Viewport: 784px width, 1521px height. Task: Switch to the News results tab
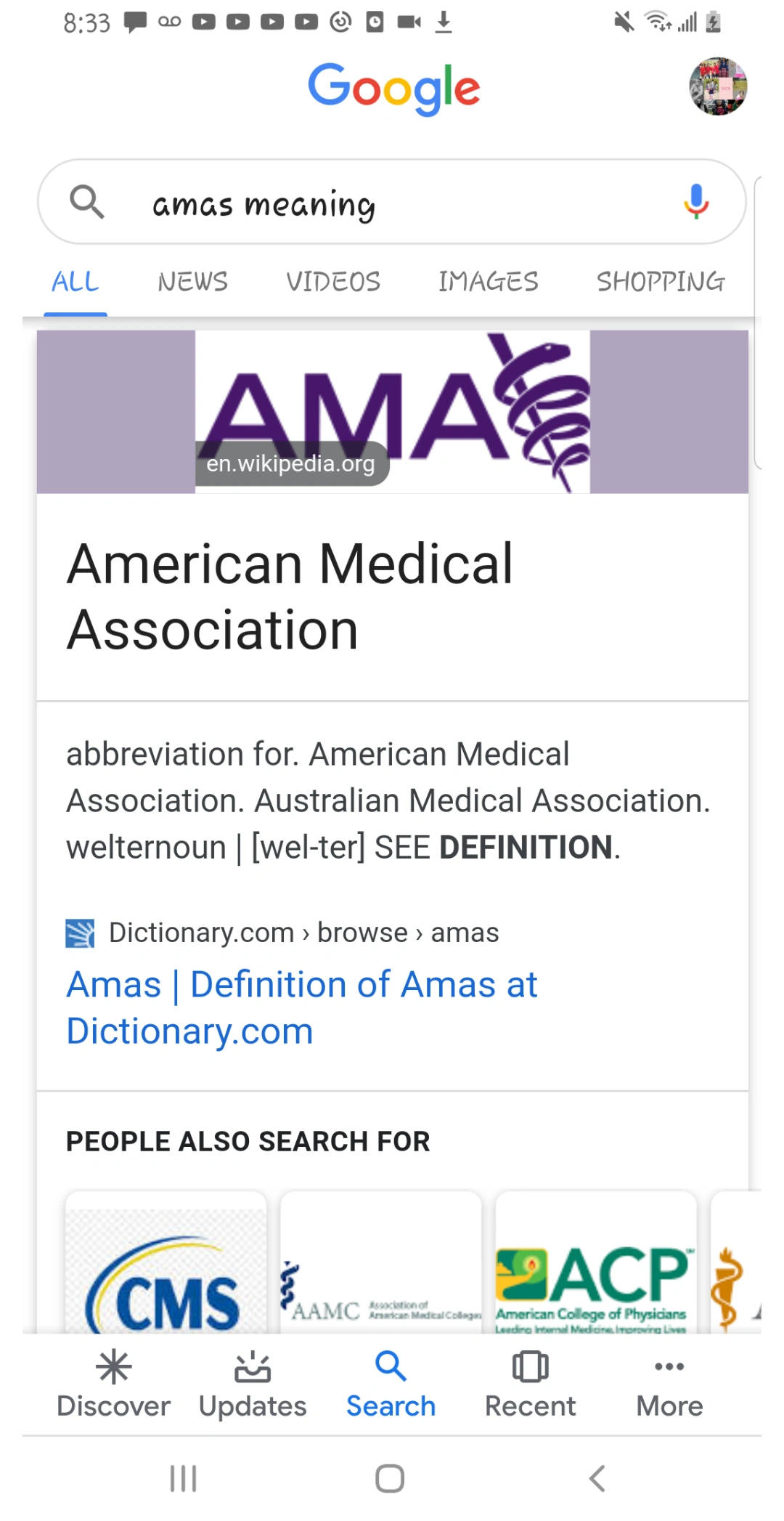point(192,282)
